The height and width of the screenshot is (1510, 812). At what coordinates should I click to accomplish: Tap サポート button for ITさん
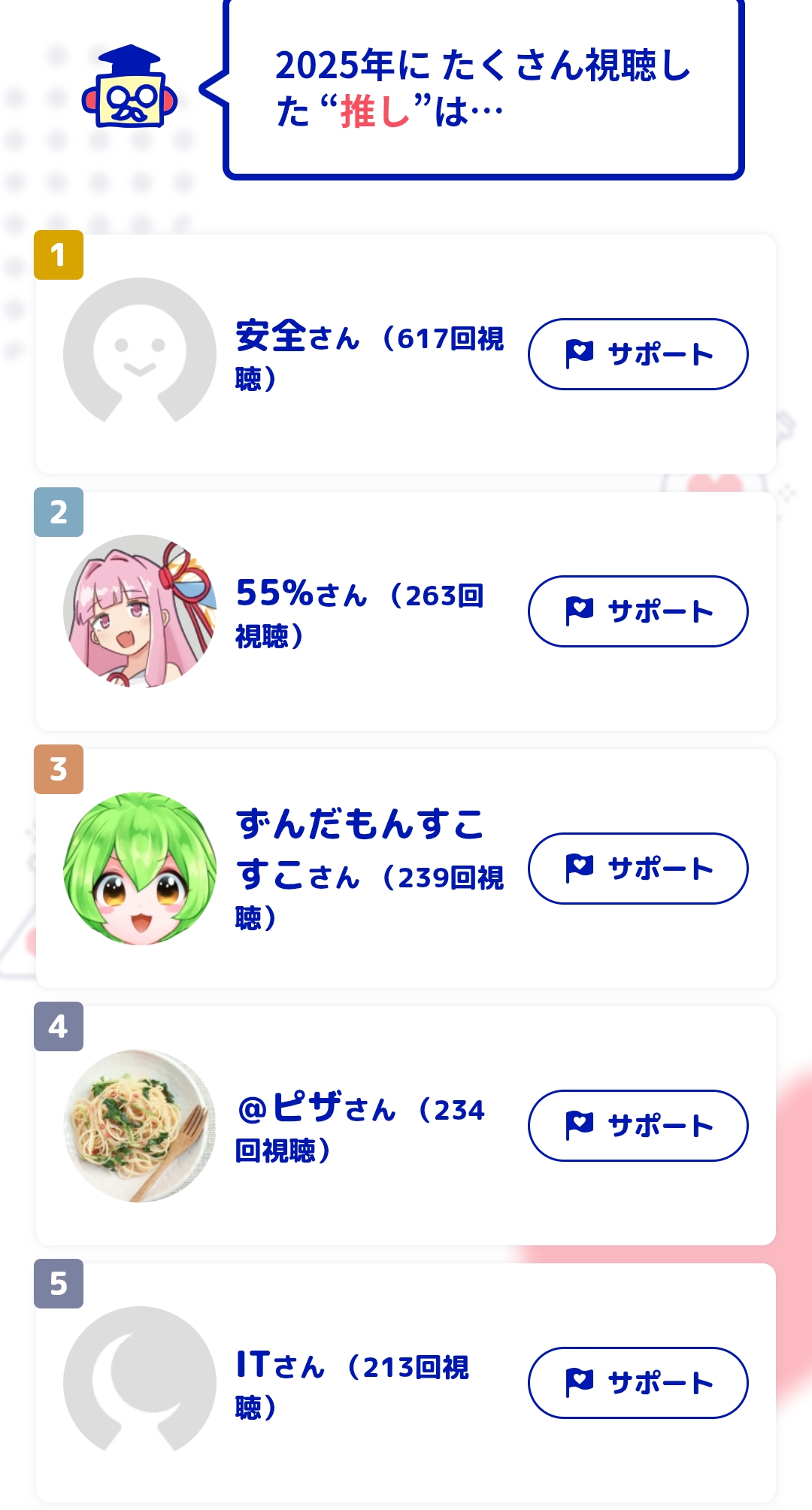pyautogui.click(x=638, y=1383)
